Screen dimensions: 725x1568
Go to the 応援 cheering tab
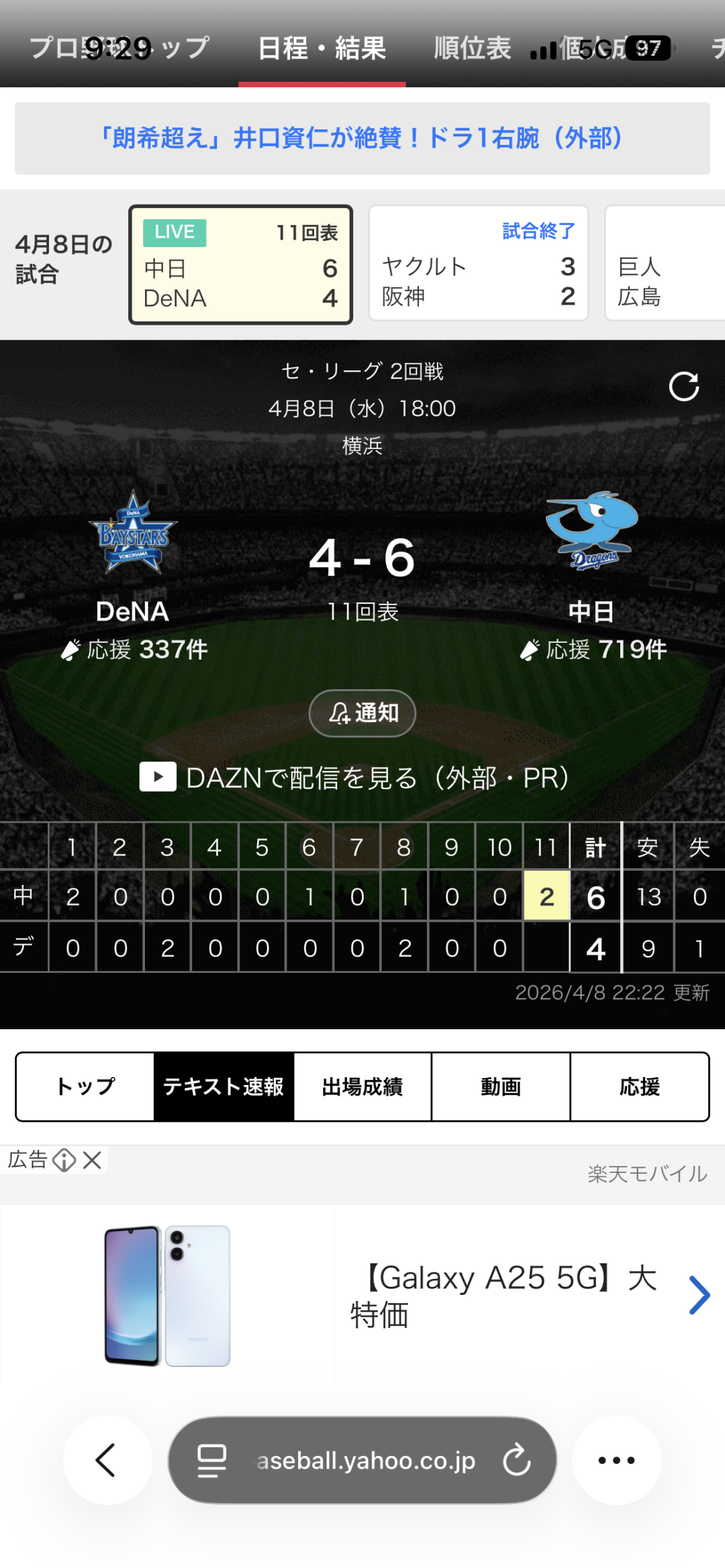click(639, 1086)
